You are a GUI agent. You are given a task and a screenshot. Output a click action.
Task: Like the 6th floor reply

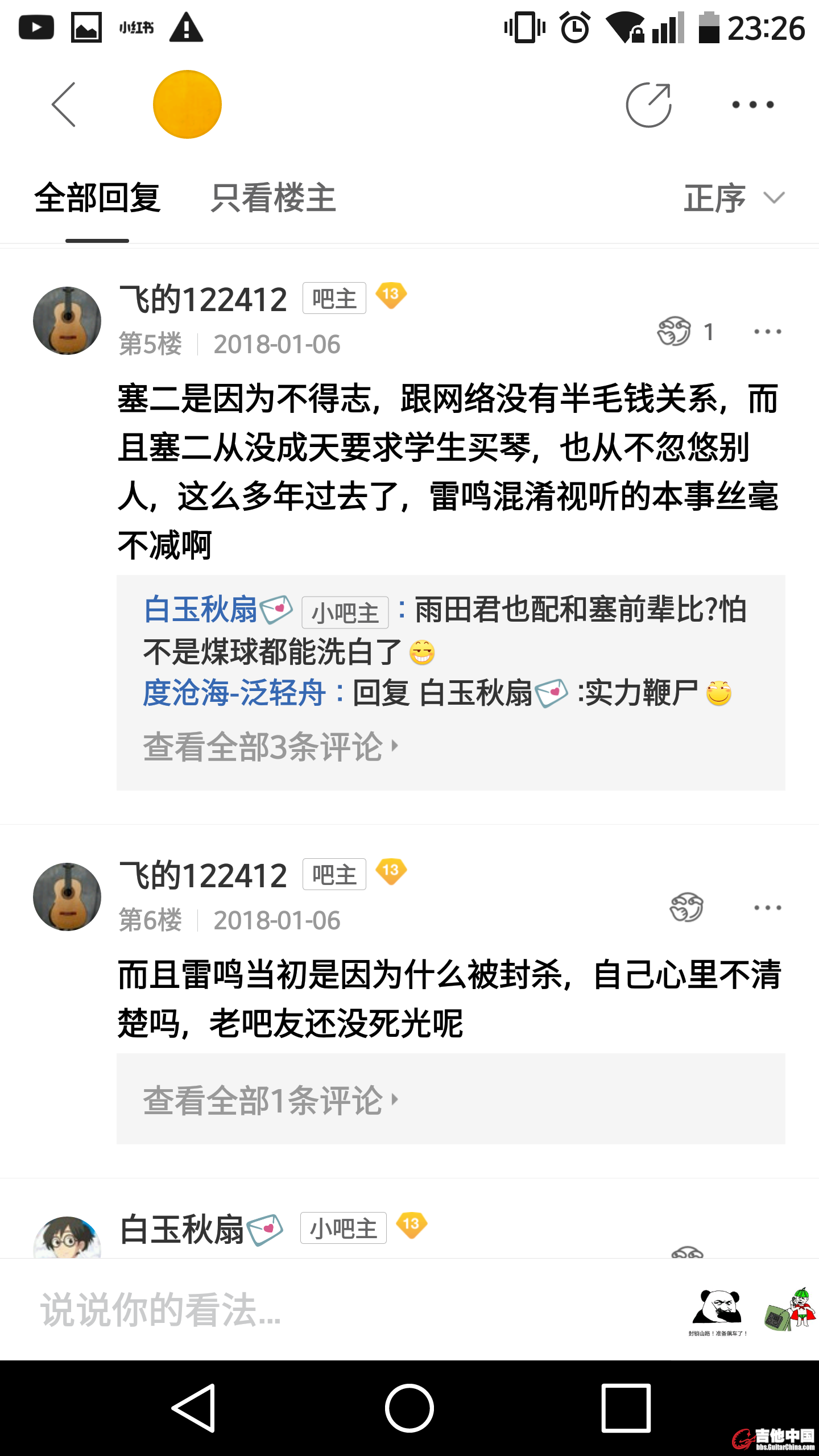pos(686,907)
